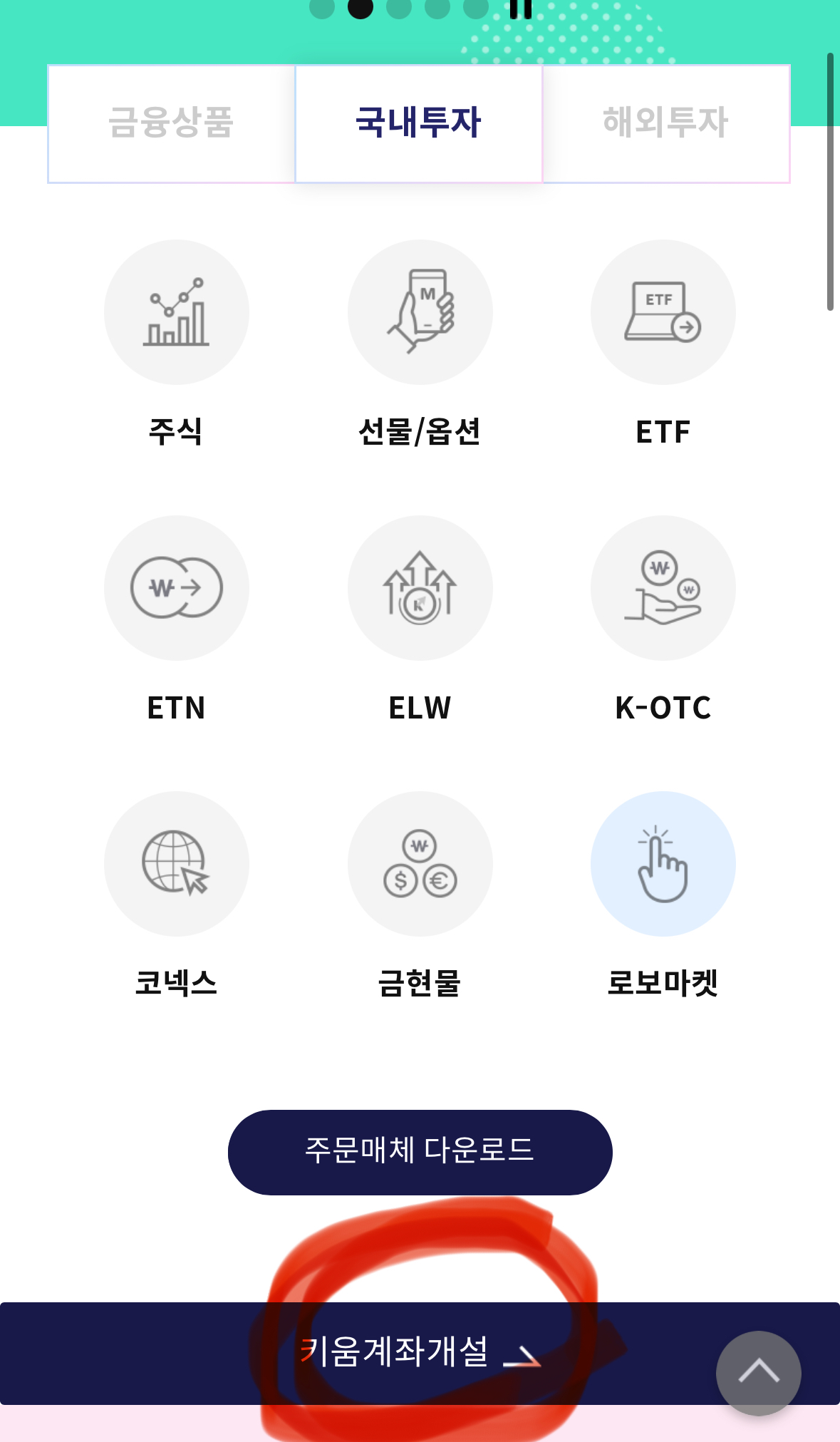Viewport: 840px width, 1442px height.
Task: Open the ELW rising arrows icon
Action: click(x=420, y=587)
